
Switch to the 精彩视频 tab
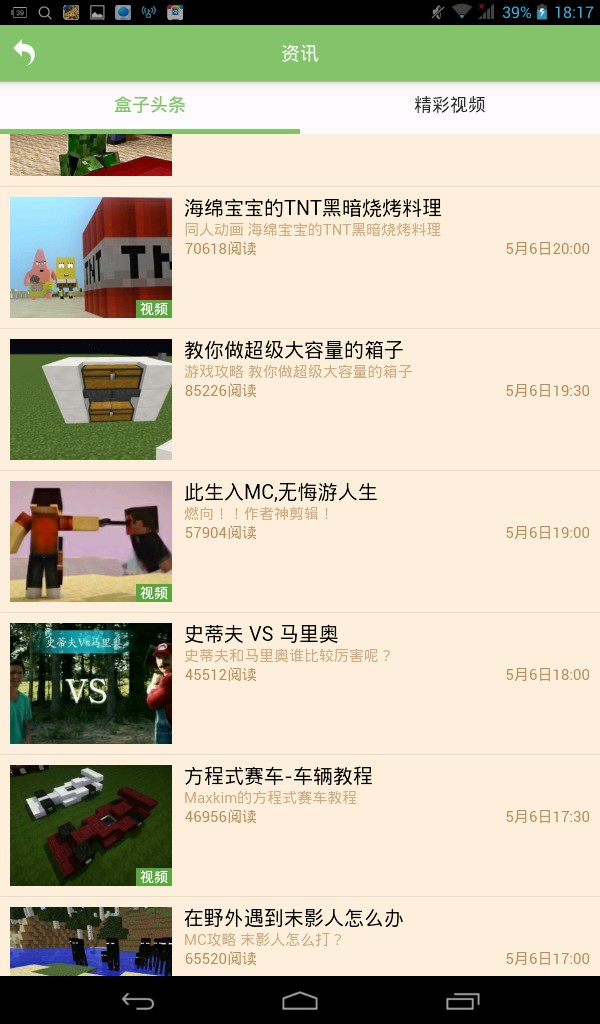(450, 105)
